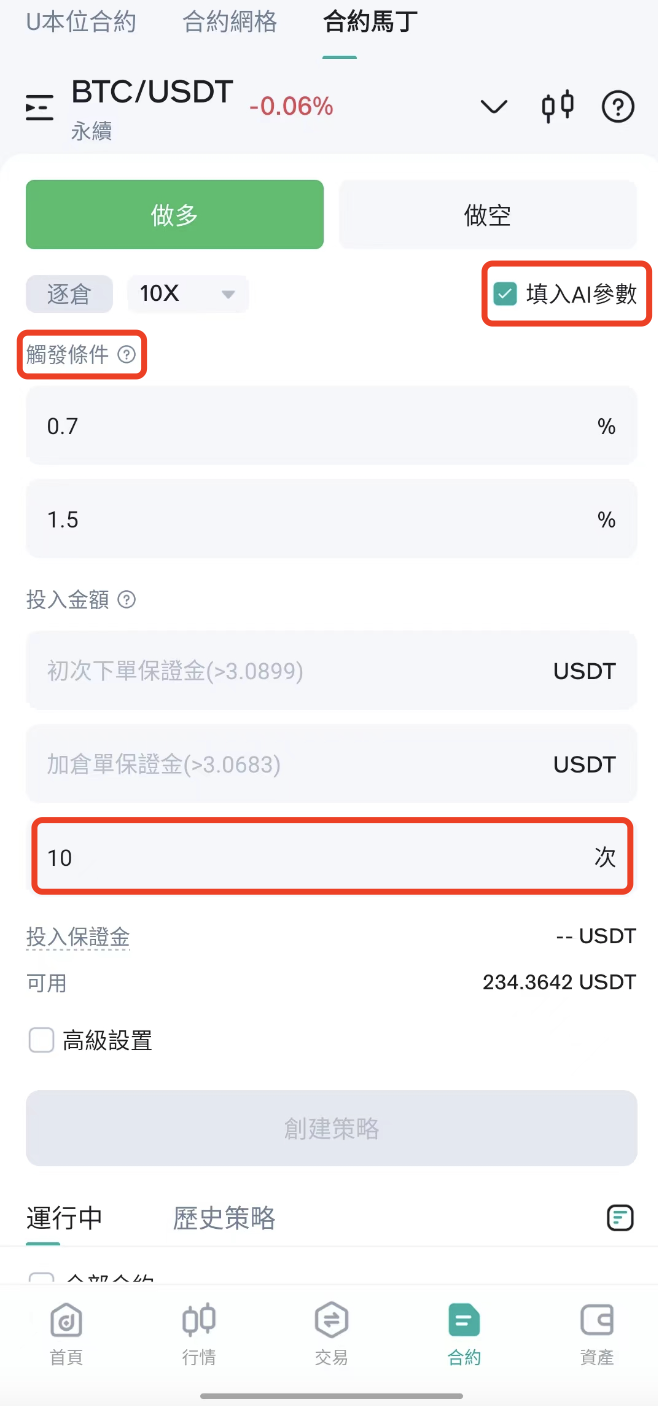Switch to the 合約網格 tab

(230, 22)
